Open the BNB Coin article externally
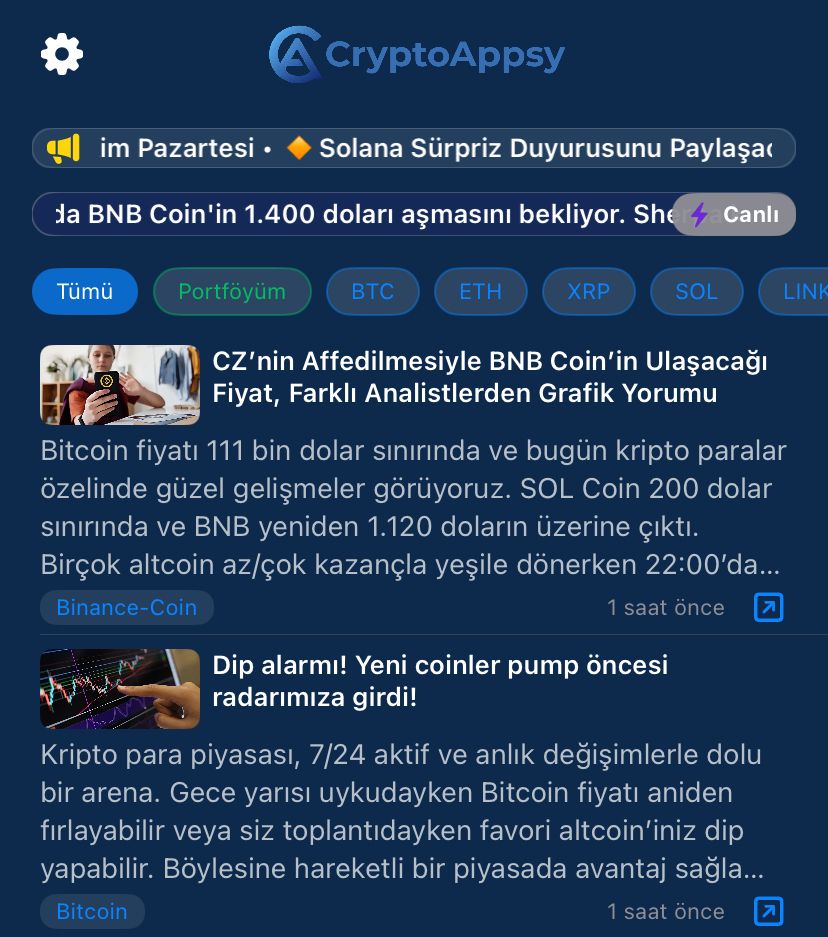 click(x=768, y=607)
